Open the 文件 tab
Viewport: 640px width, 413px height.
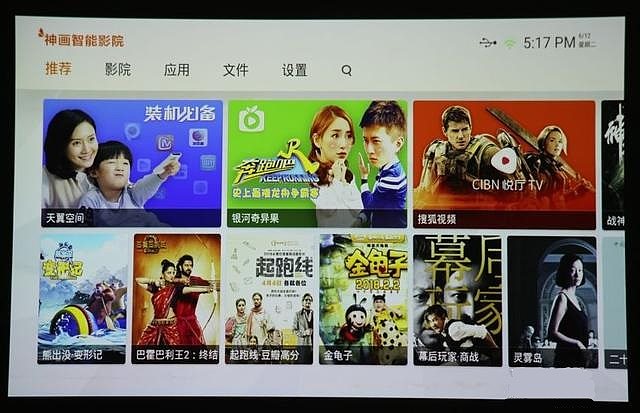pyautogui.click(x=235, y=70)
